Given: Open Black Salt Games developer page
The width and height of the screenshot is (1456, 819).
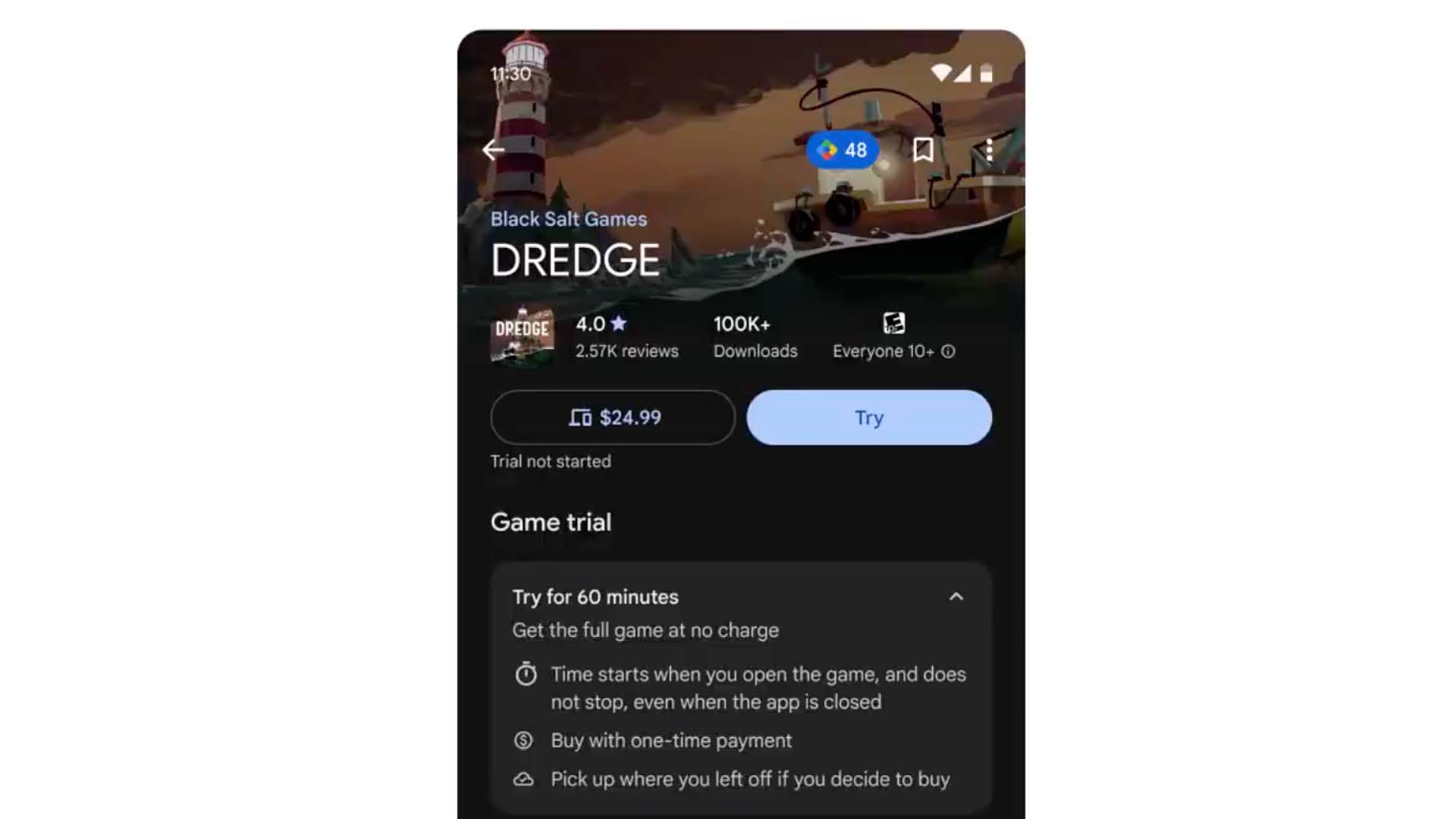Looking at the screenshot, I should tap(568, 219).
